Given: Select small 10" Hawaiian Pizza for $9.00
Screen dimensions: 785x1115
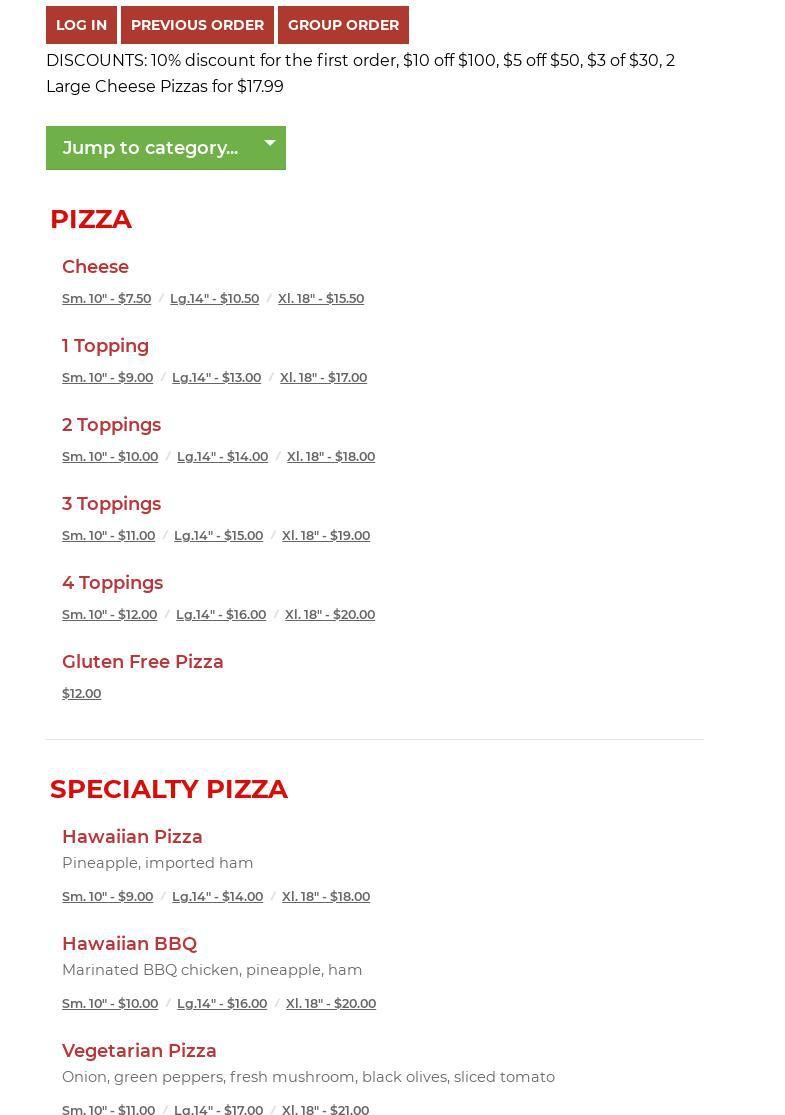Looking at the screenshot, I should 107,896.
